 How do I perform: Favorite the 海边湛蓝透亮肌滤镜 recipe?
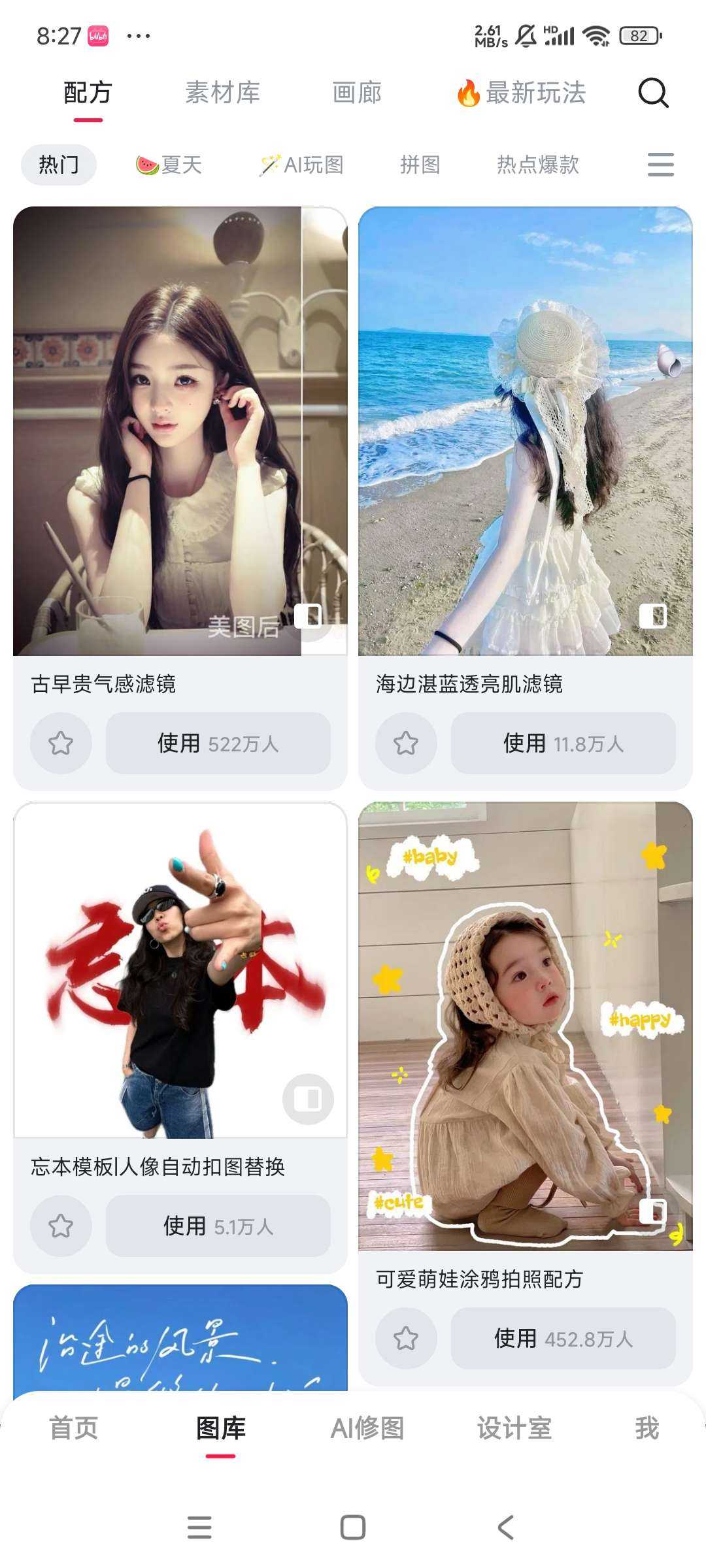point(406,743)
